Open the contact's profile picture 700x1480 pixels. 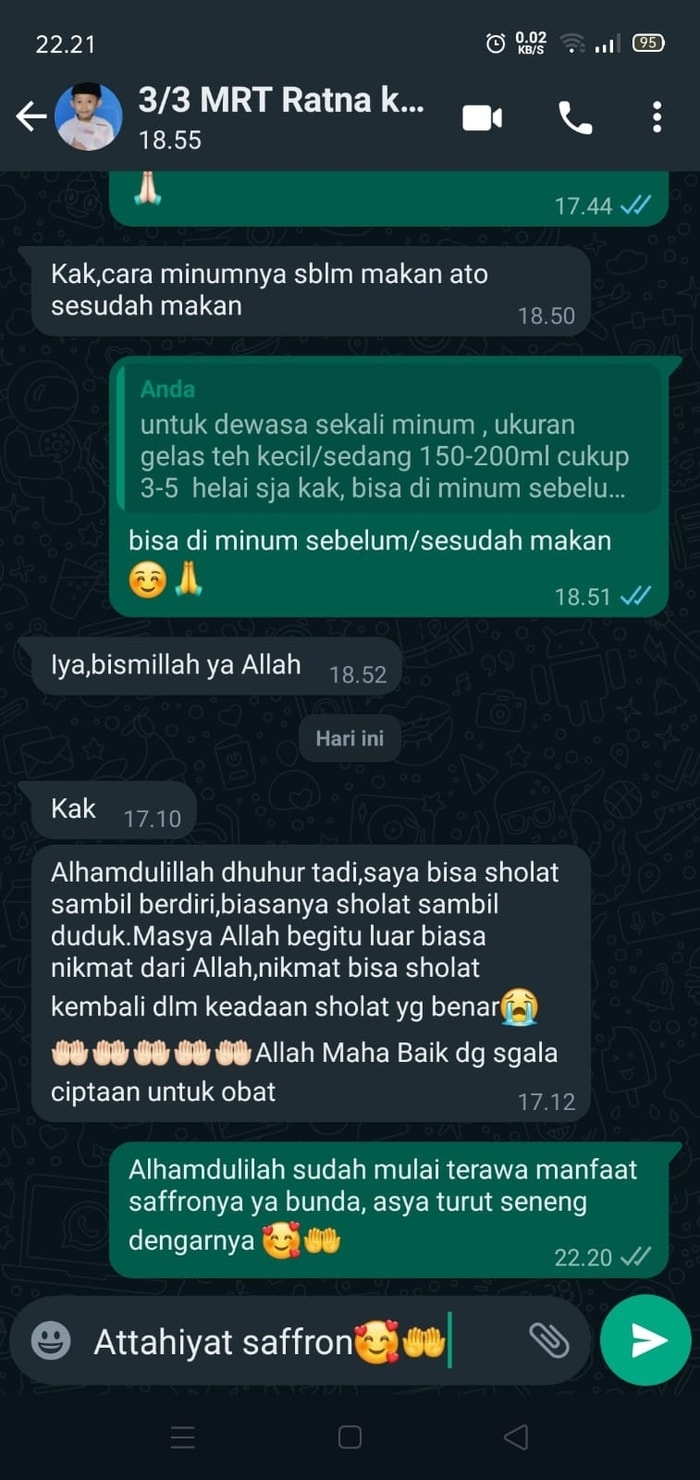click(88, 117)
